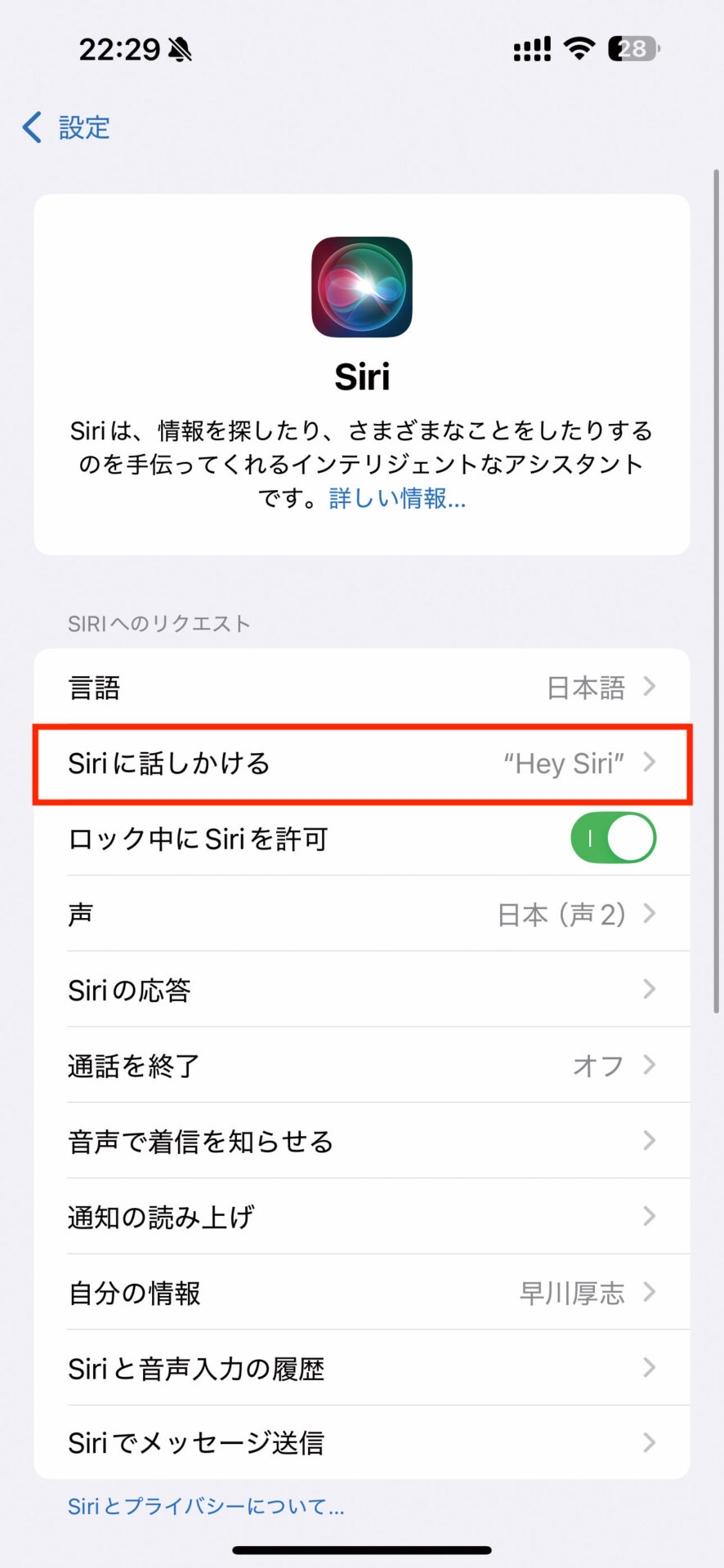Open 通話を終了 setting
724x1568 pixels.
[361, 1065]
